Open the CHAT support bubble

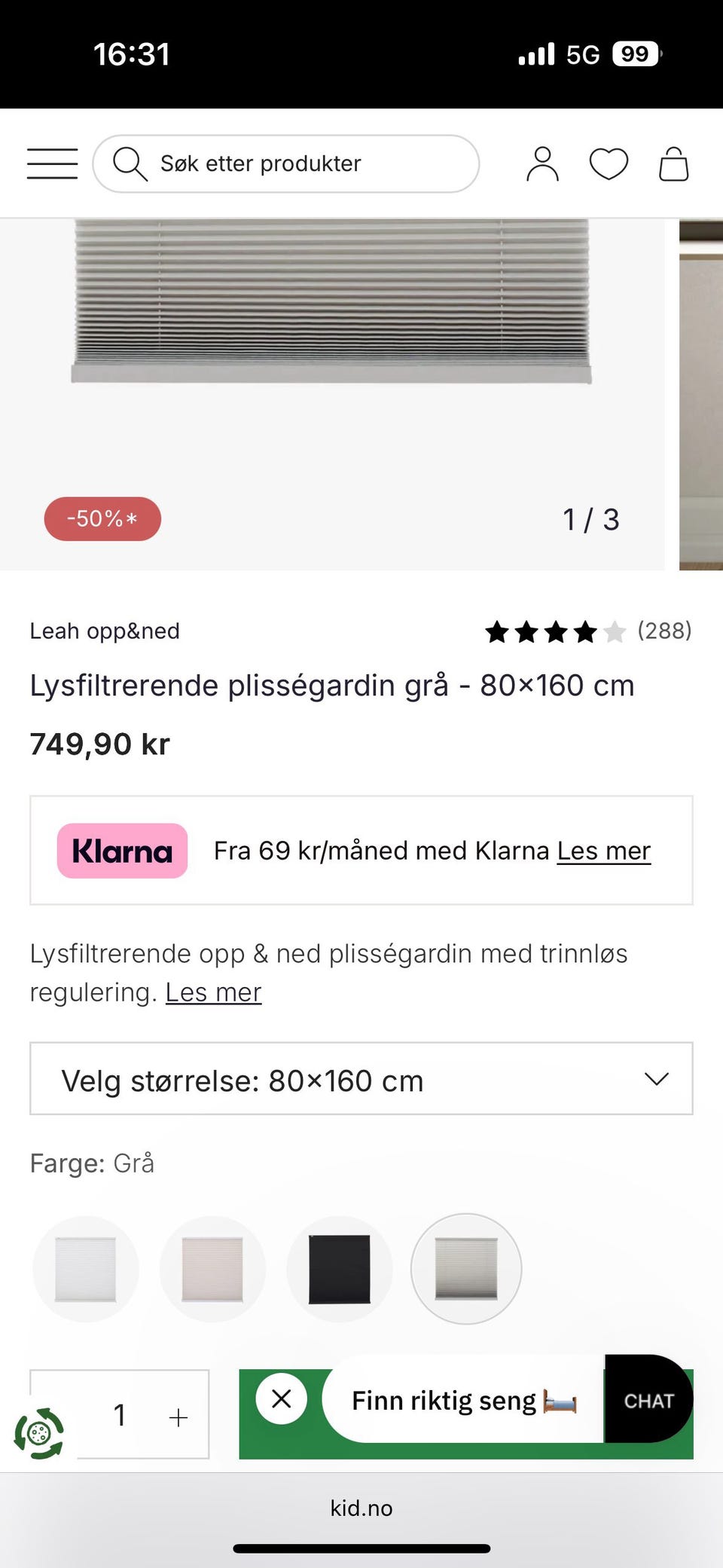648,1400
